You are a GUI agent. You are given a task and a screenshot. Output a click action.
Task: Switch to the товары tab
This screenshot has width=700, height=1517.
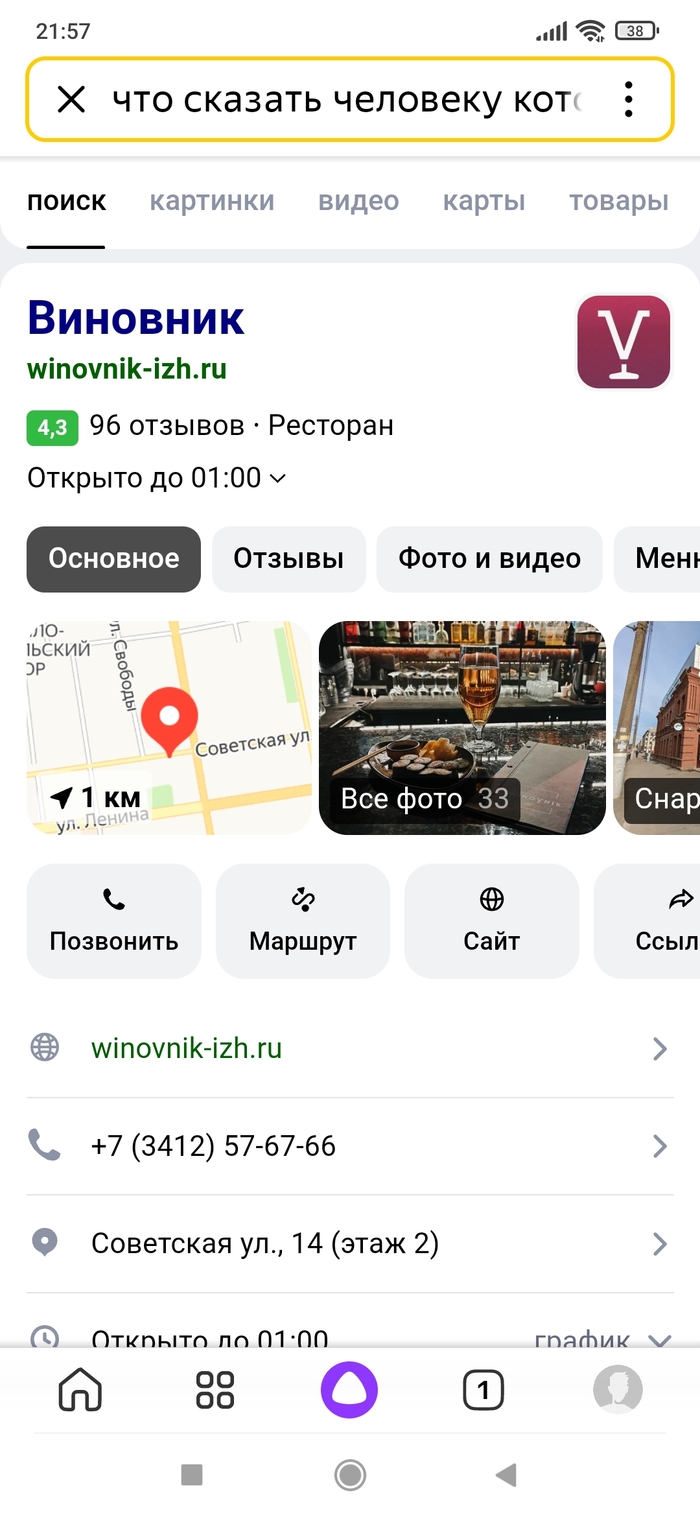tap(618, 201)
